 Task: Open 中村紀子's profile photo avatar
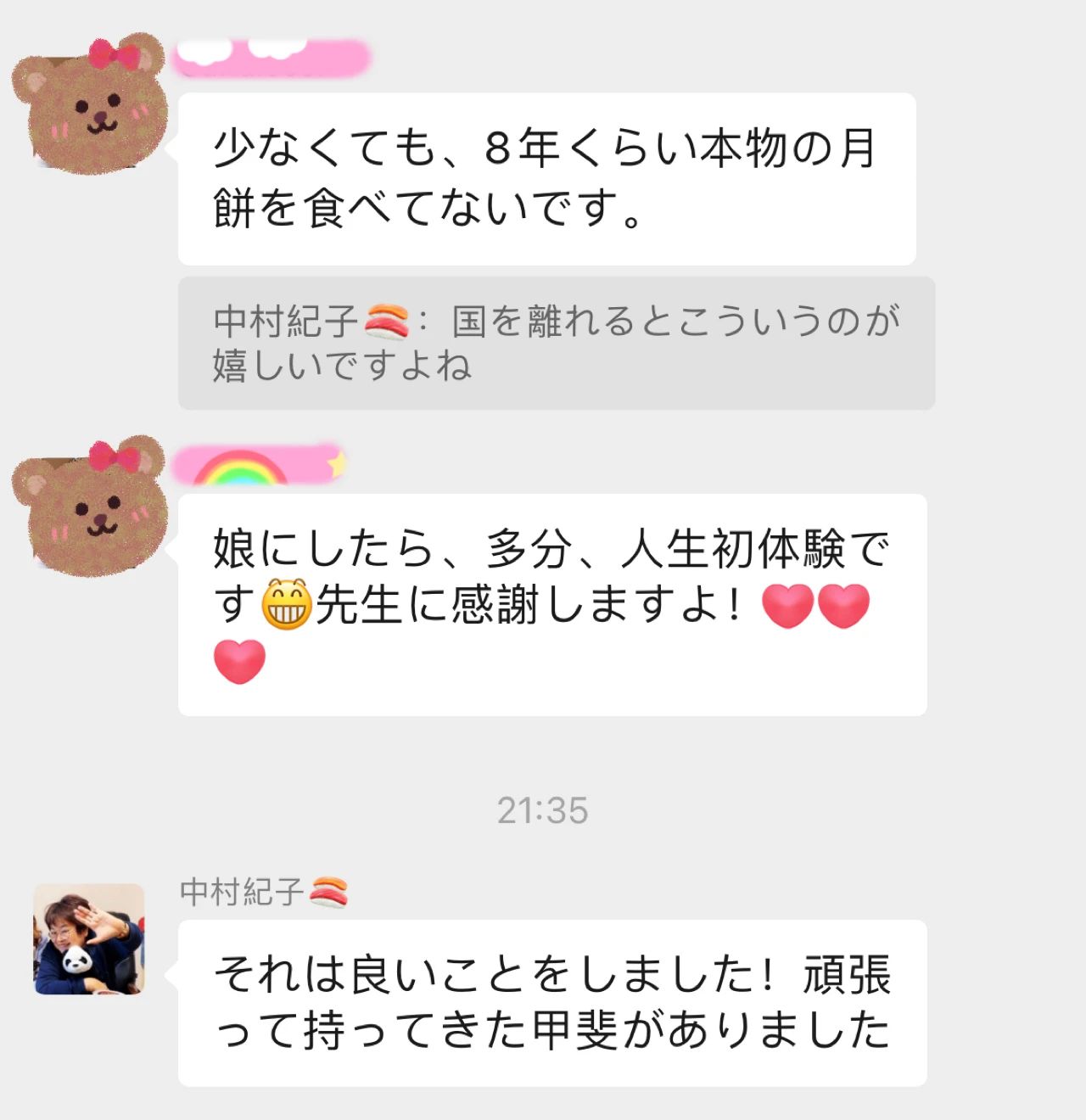pyautogui.click(x=89, y=938)
